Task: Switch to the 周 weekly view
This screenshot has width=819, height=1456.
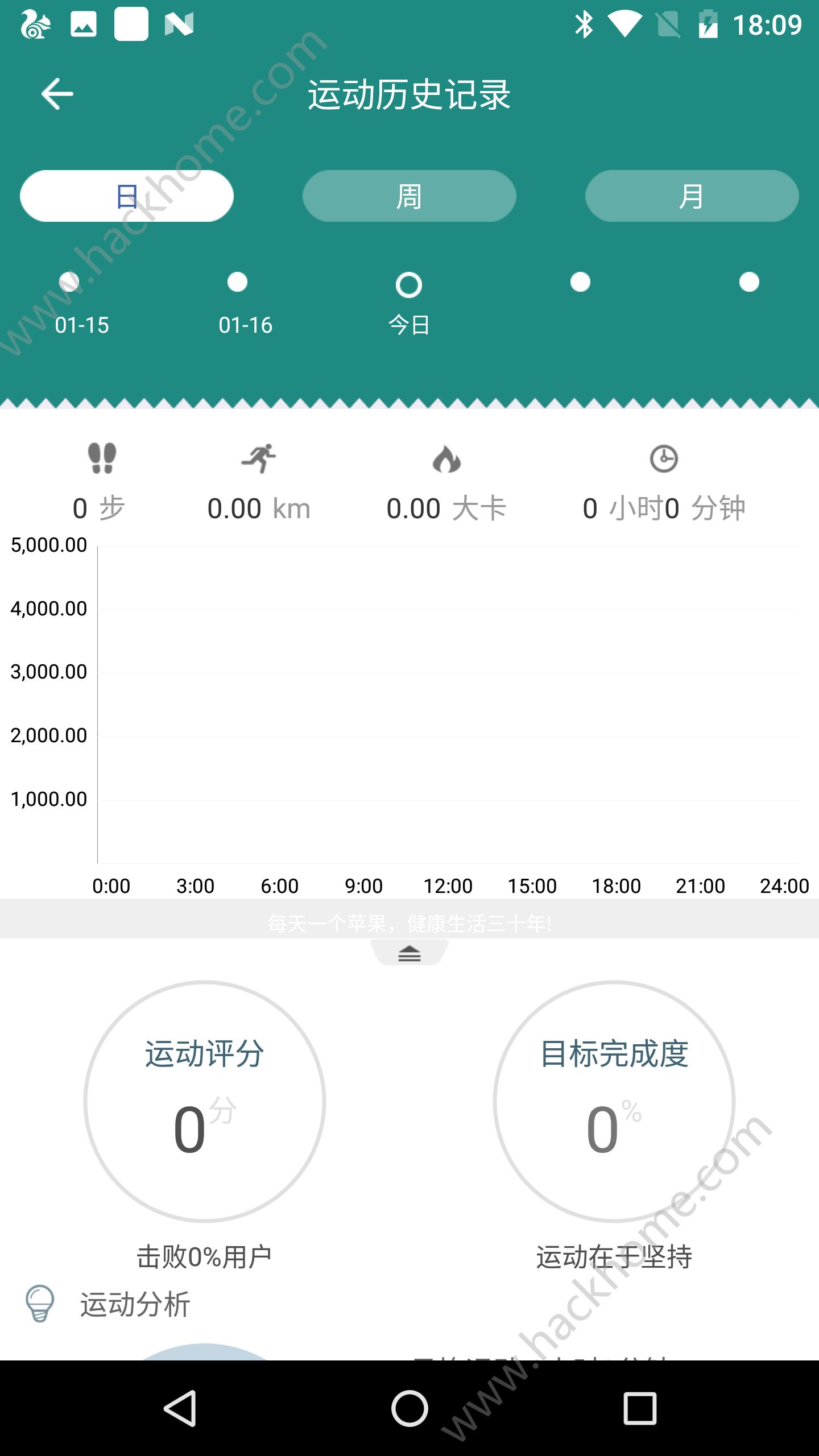Action: pyautogui.click(x=409, y=196)
